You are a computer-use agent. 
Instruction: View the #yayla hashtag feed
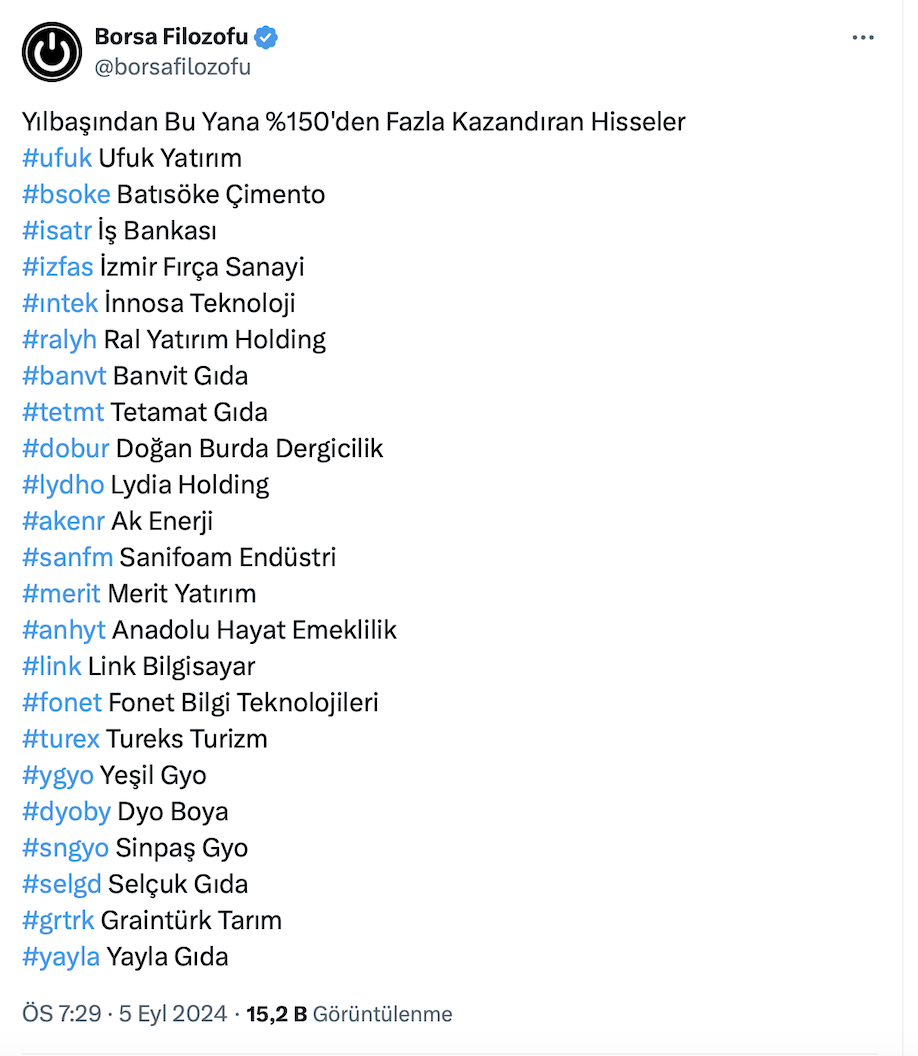61,957
